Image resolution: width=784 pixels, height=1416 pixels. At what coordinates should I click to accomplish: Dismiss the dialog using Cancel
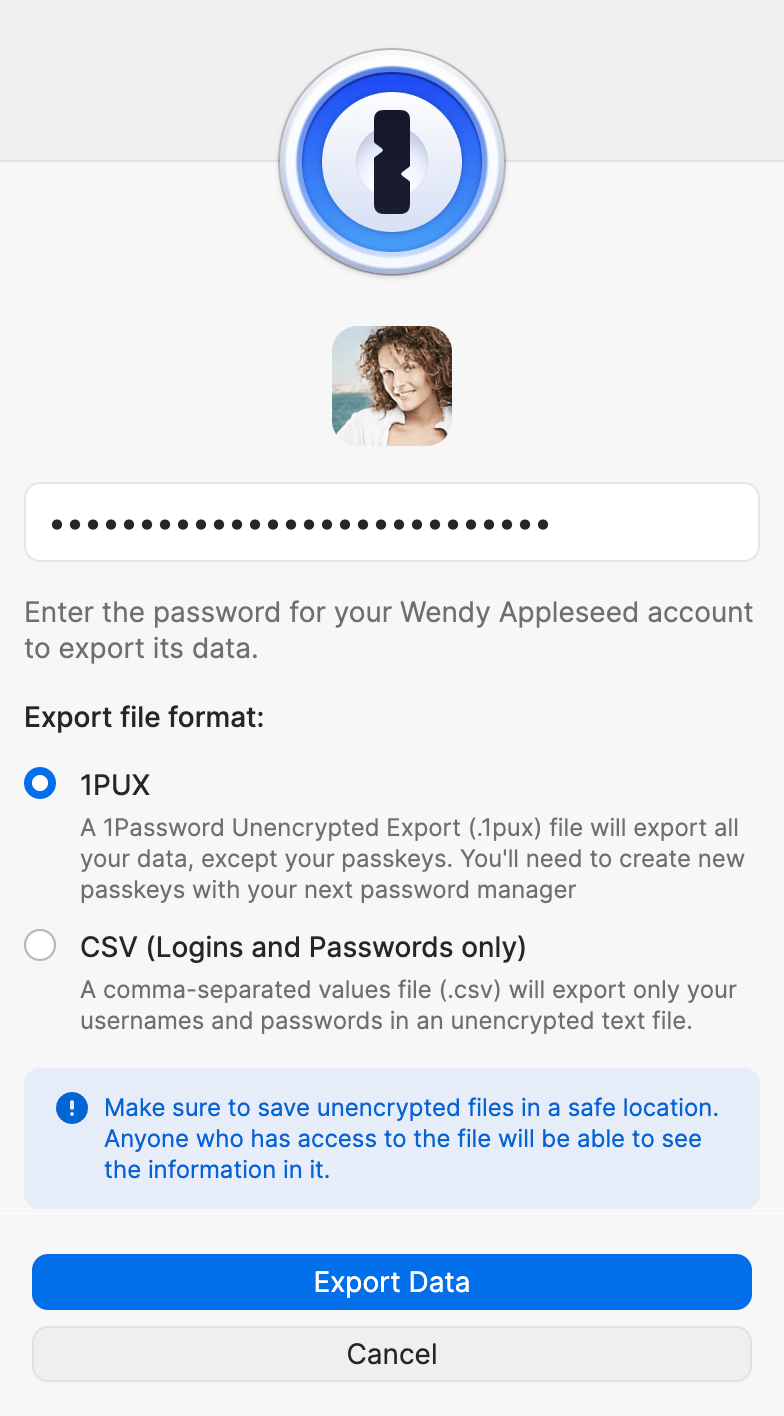pyautogui.click(x=391, y=1352)
